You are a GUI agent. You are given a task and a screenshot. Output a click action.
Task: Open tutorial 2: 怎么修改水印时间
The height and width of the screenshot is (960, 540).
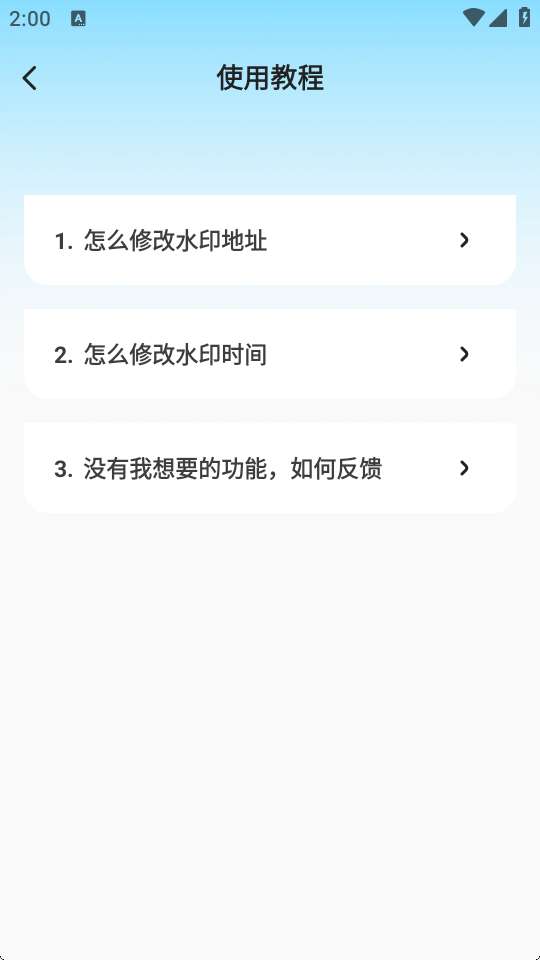[270, 354]
